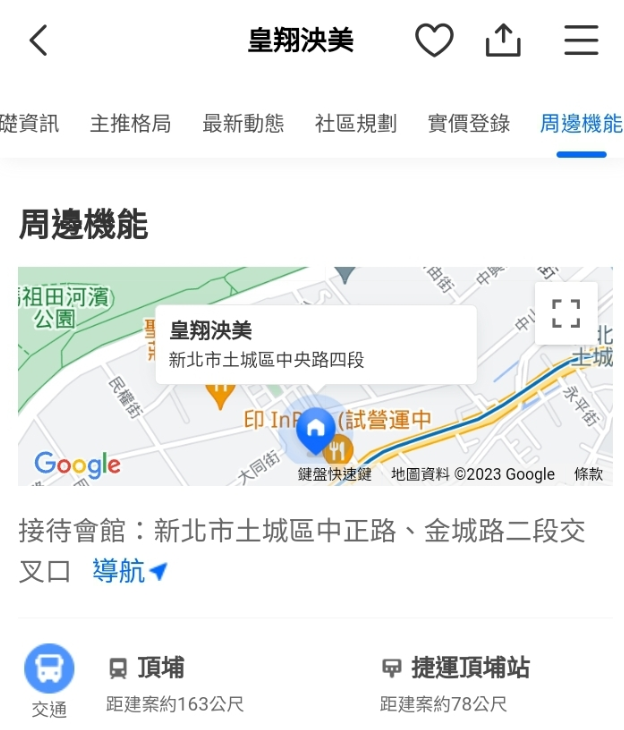624x730 pixels.
Task: Open the map's 條款 terms link
Action: [x=588, y=474]
